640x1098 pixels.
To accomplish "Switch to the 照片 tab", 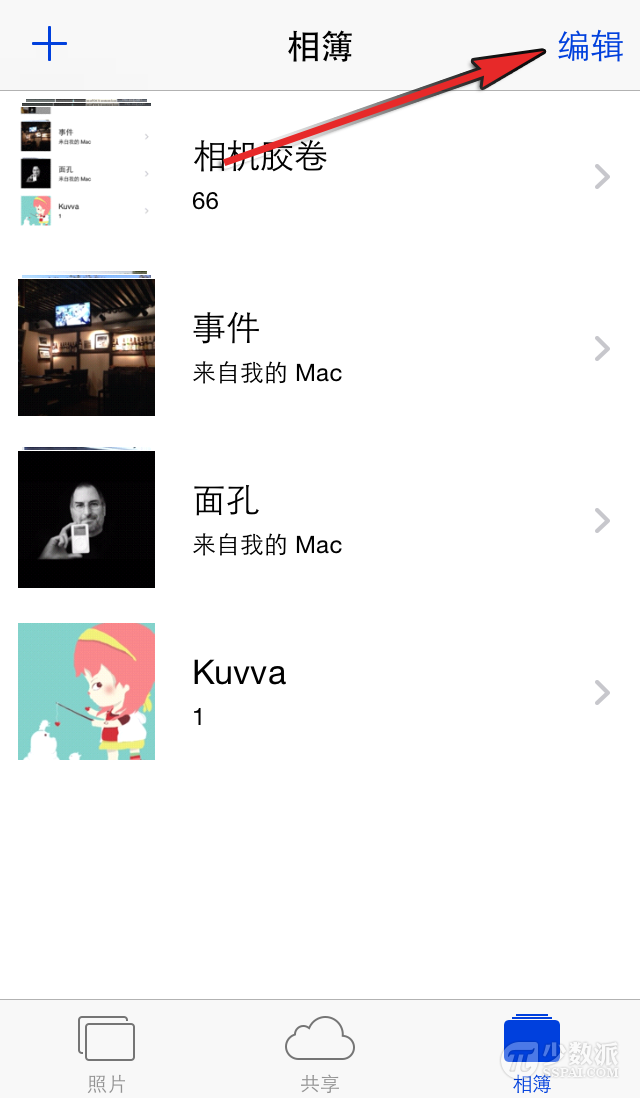I will 106,1050.
